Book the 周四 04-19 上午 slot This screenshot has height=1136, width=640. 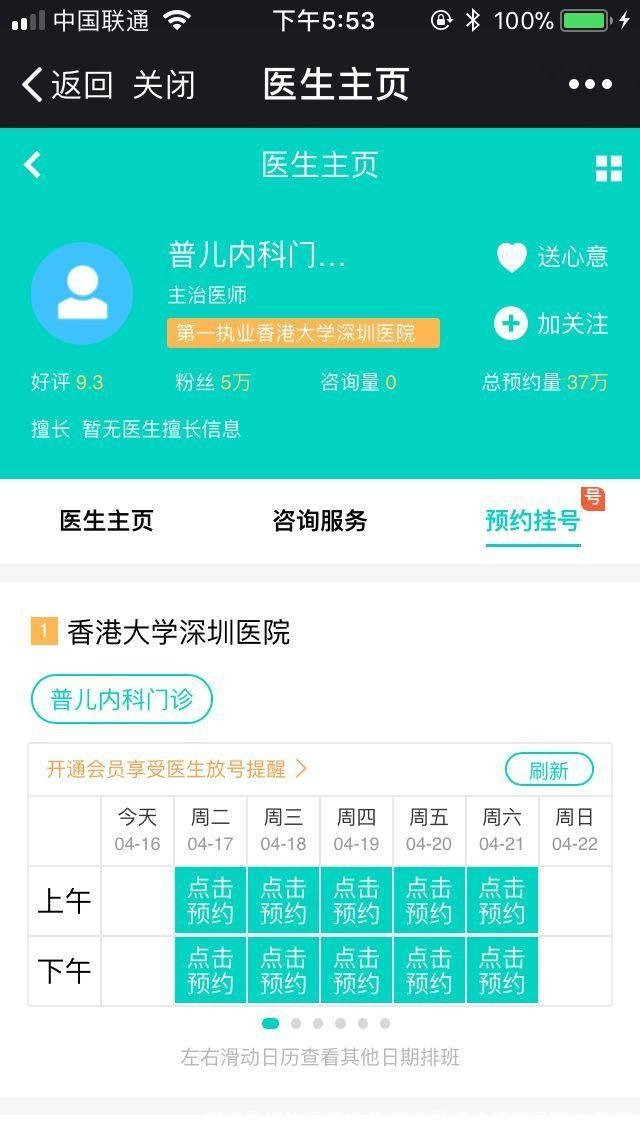coord(356,900)
